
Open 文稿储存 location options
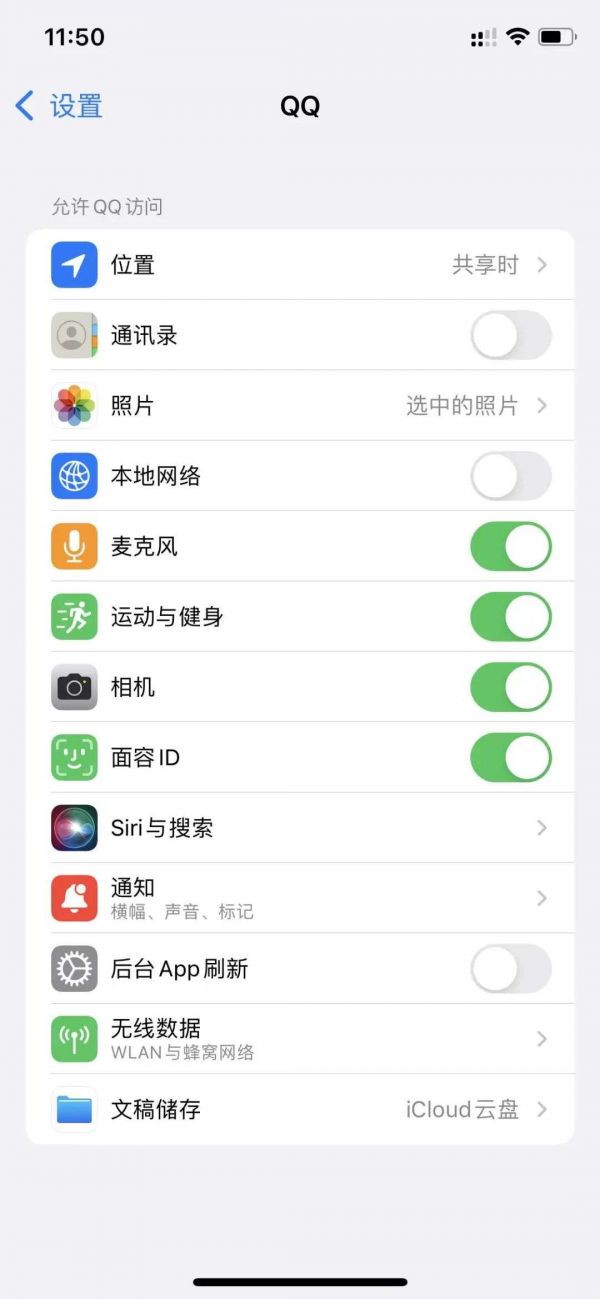(300, 1109)
